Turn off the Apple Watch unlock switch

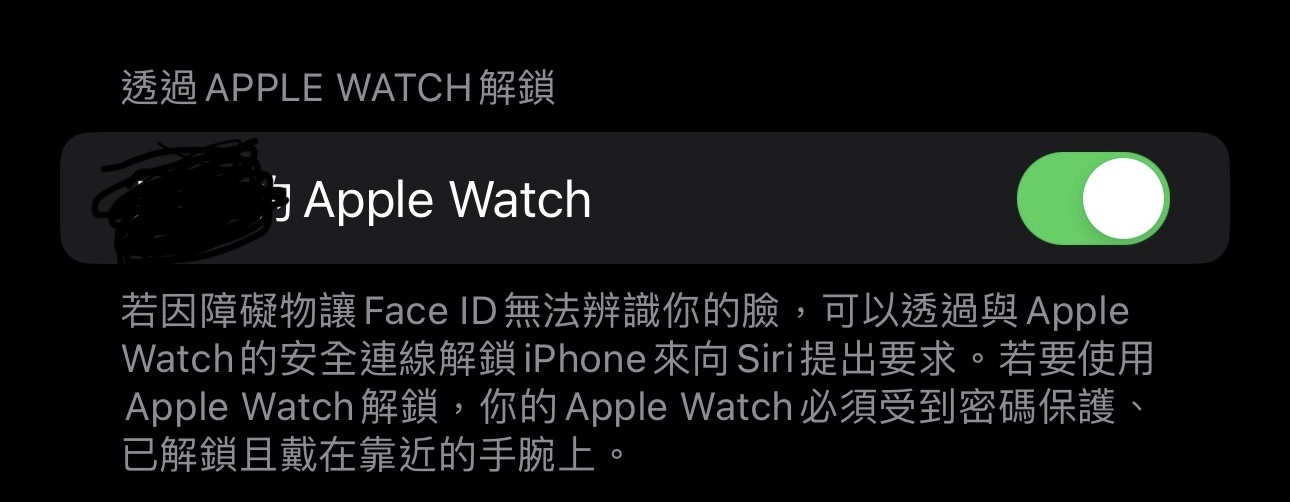click(1093, 199)
